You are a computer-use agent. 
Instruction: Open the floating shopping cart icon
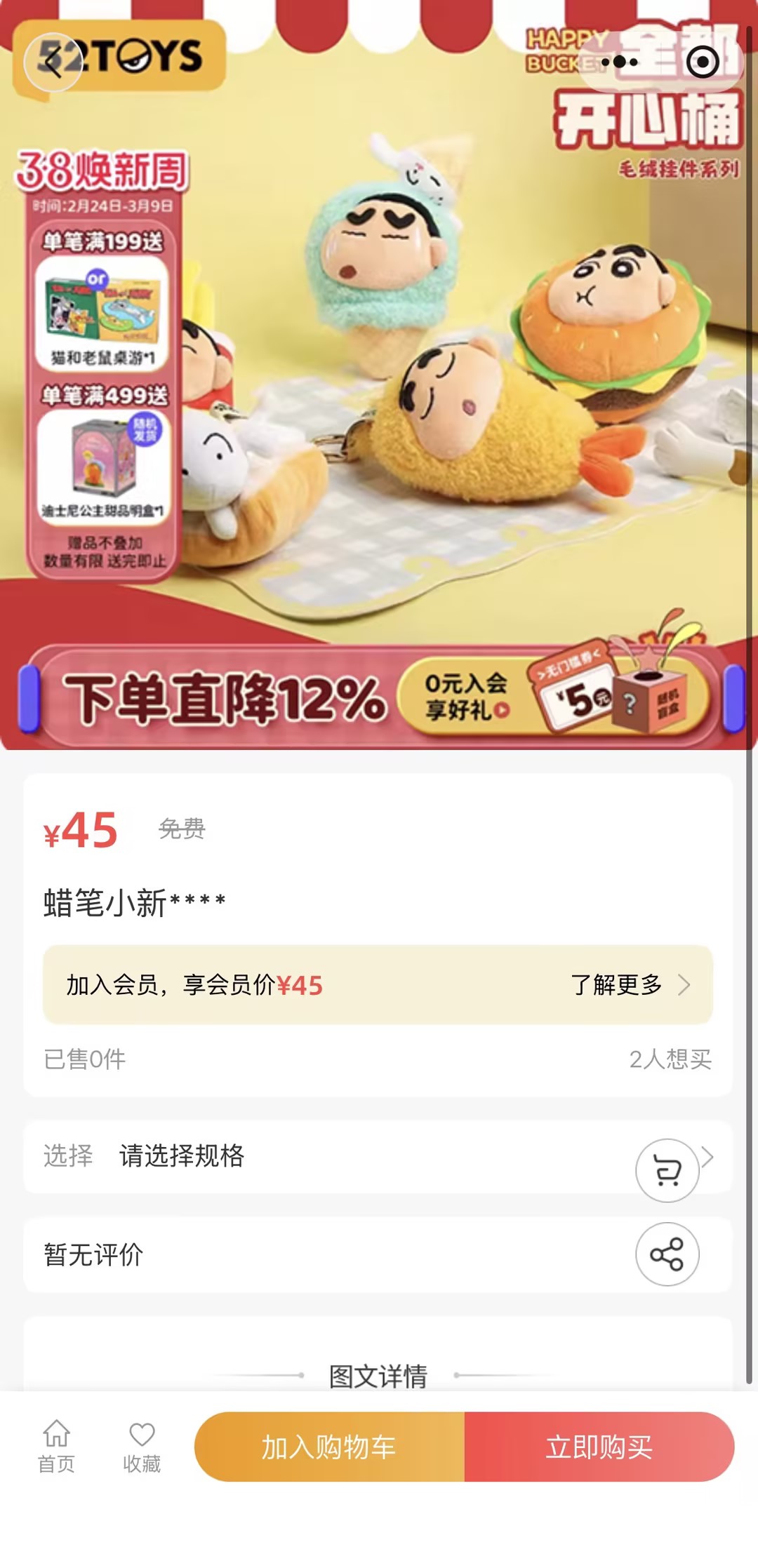667,1170
